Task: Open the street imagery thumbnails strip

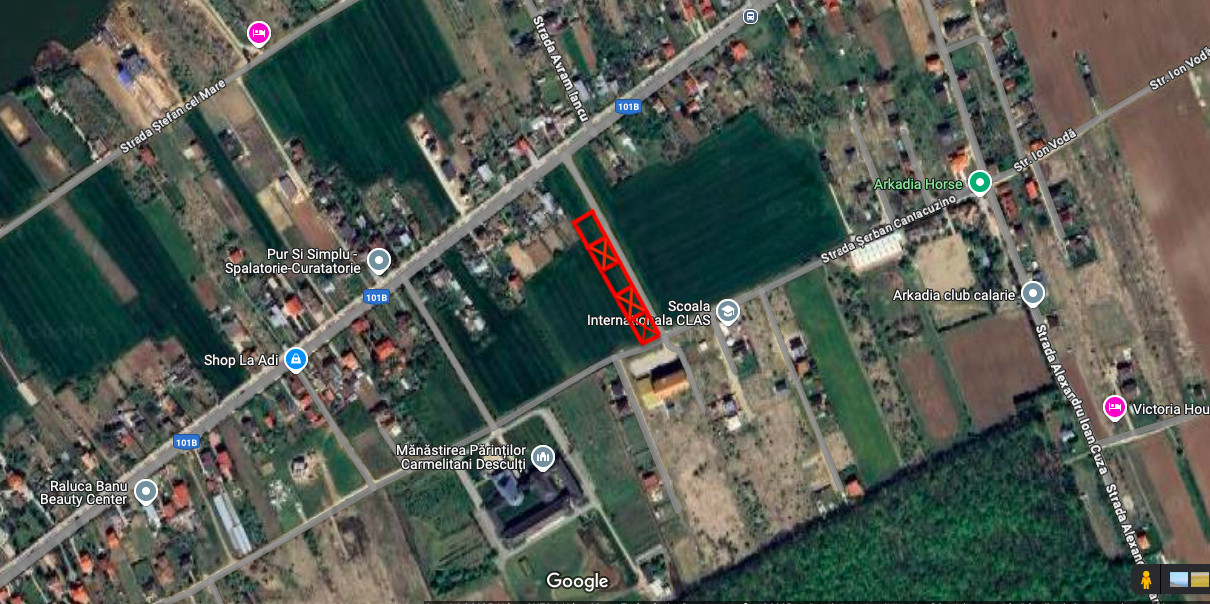Action: [x=1189, y=579]
